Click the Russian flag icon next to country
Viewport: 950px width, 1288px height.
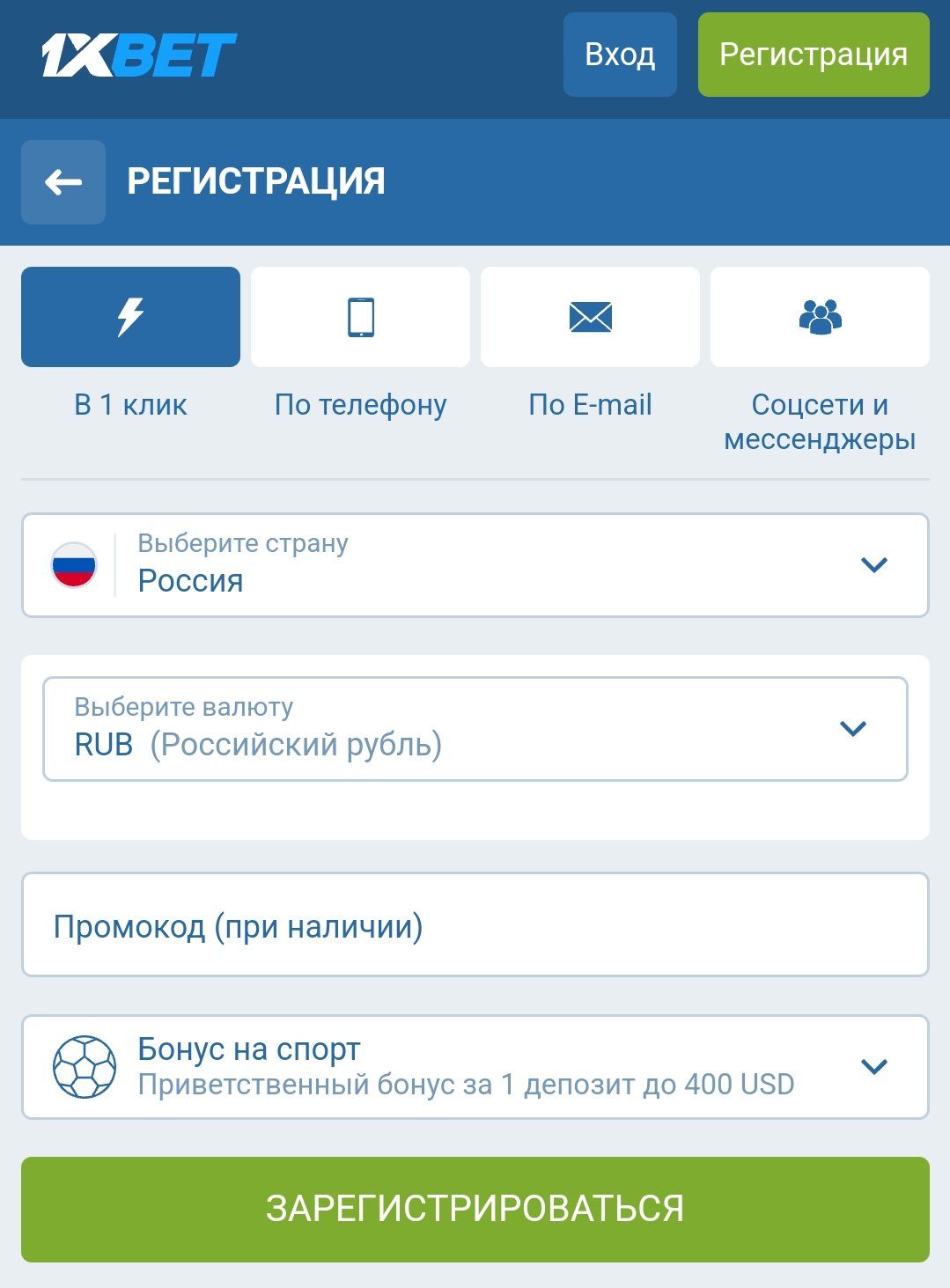74,564
